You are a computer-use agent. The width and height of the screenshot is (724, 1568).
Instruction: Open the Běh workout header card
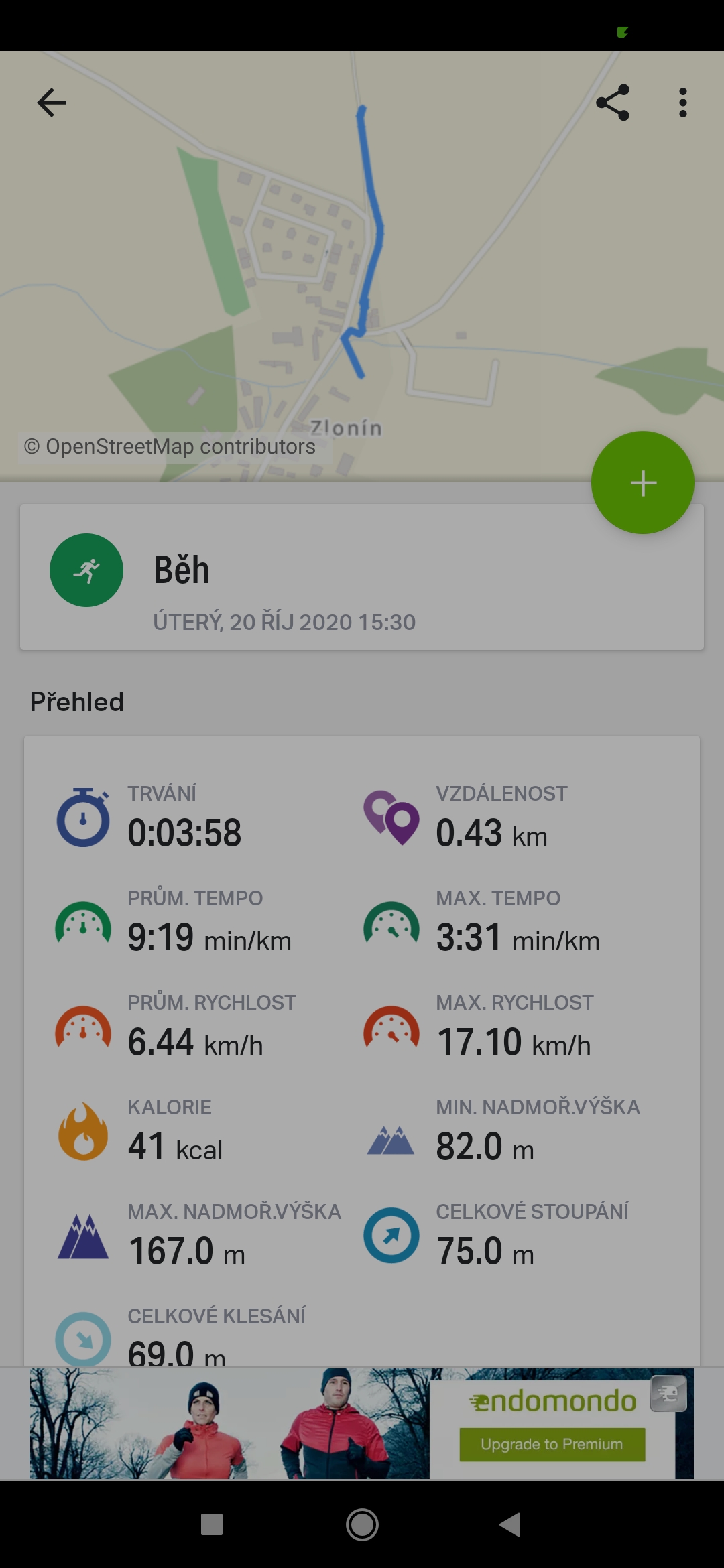[x=362, y=577]
